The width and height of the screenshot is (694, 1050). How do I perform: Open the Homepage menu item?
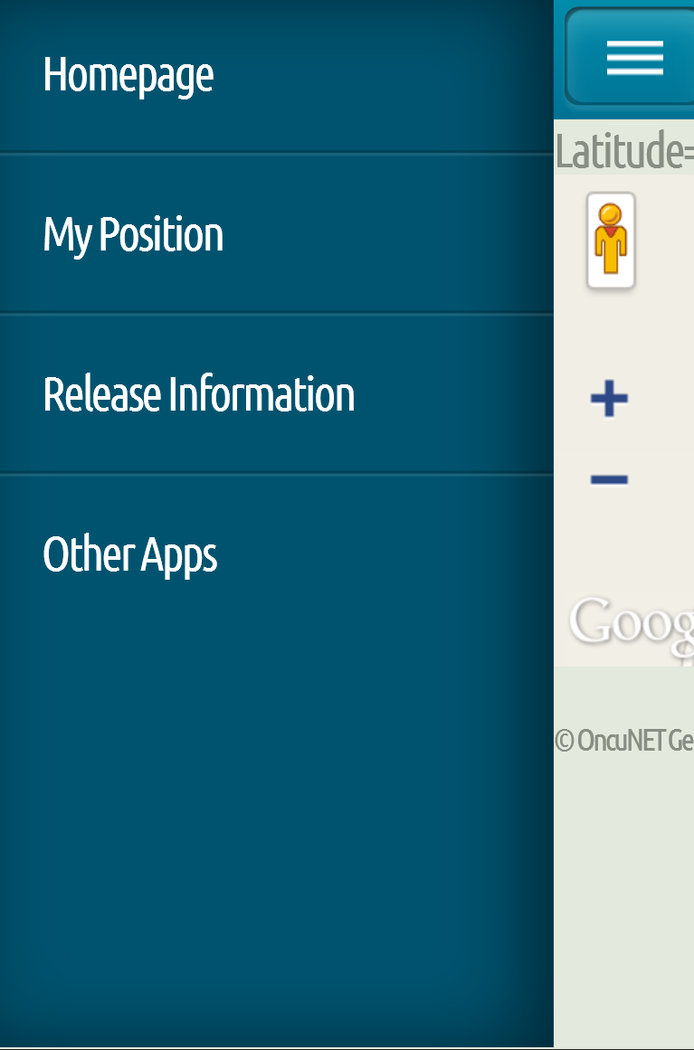click(x=128, y=75)
